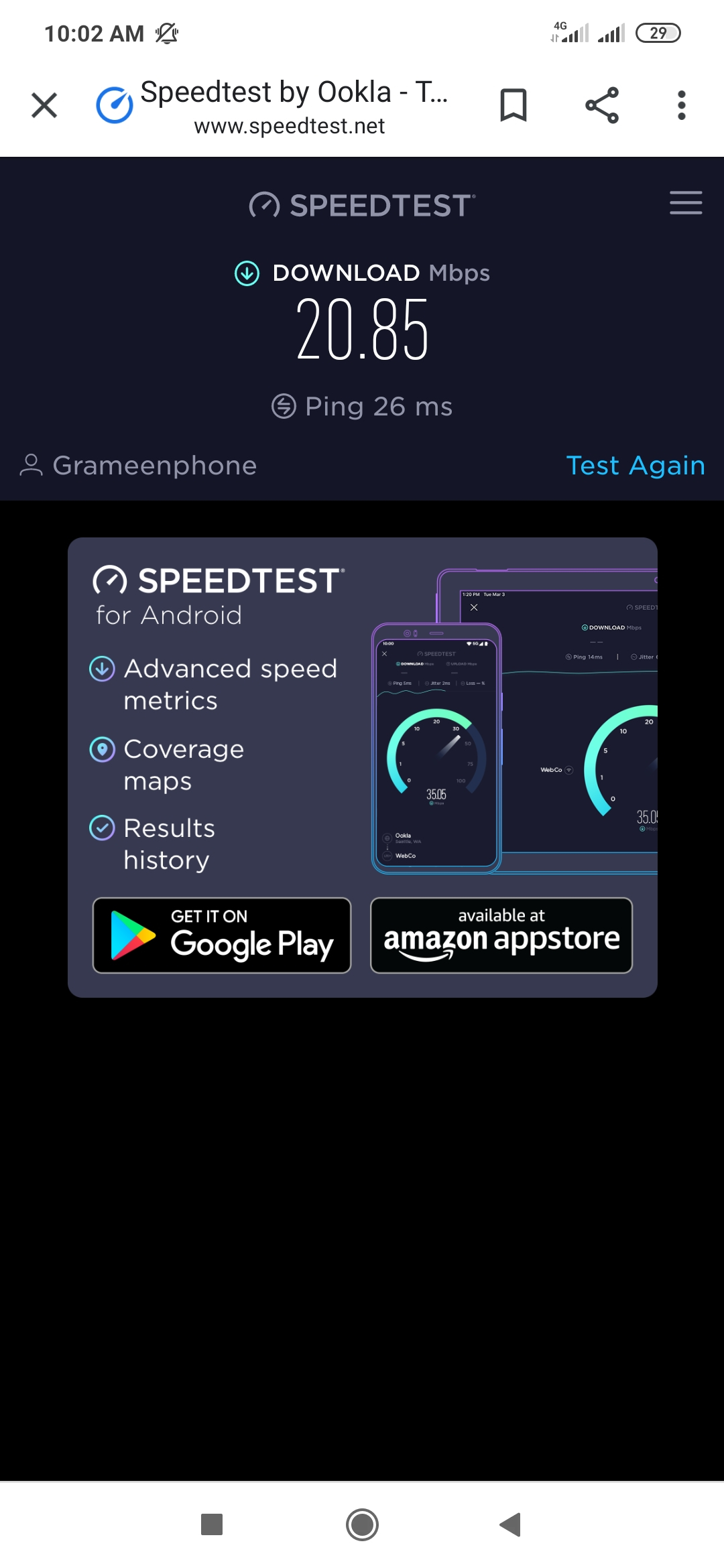Bookmark this Speedtest page
Screen dimensions: 724x1568
click(514, 105)
